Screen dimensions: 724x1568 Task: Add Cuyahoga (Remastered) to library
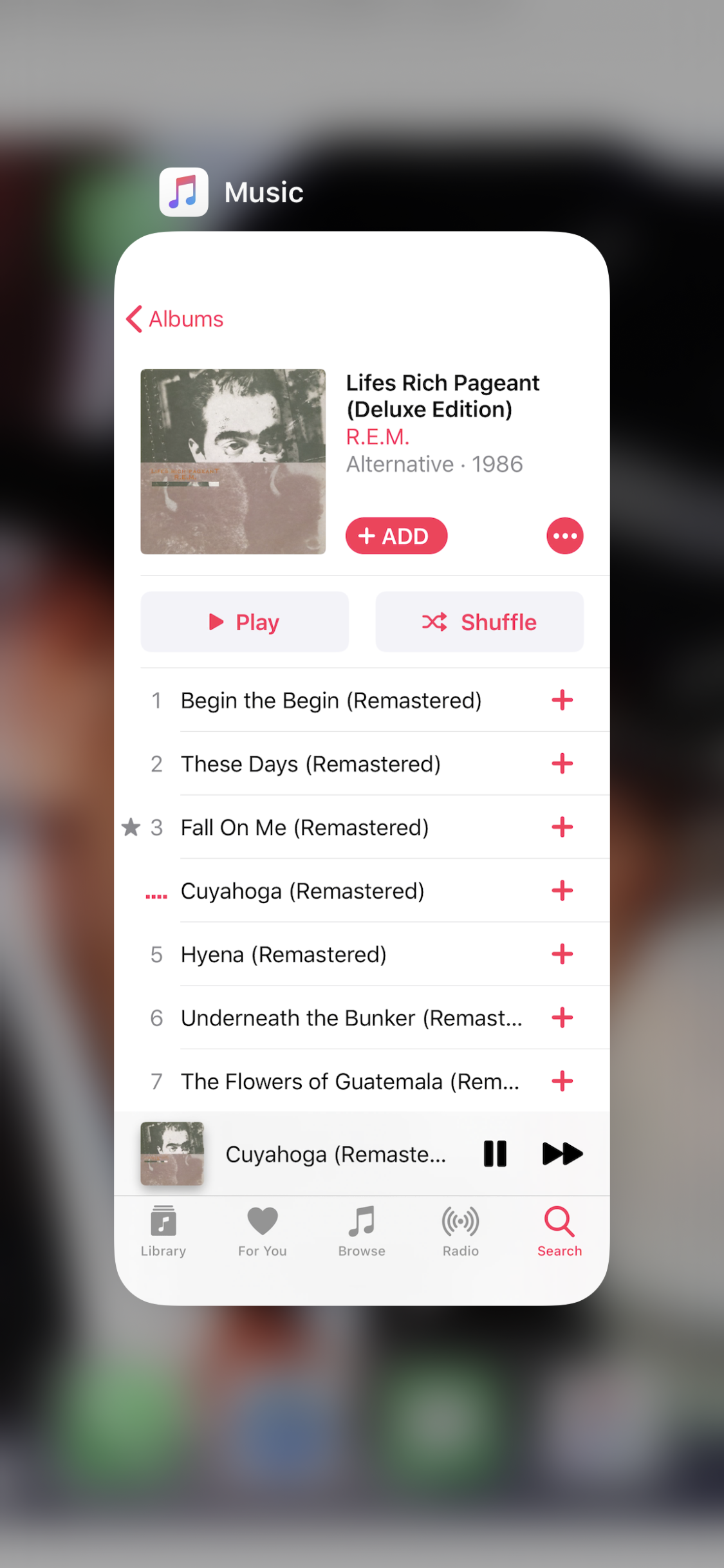tap(562, 891)
